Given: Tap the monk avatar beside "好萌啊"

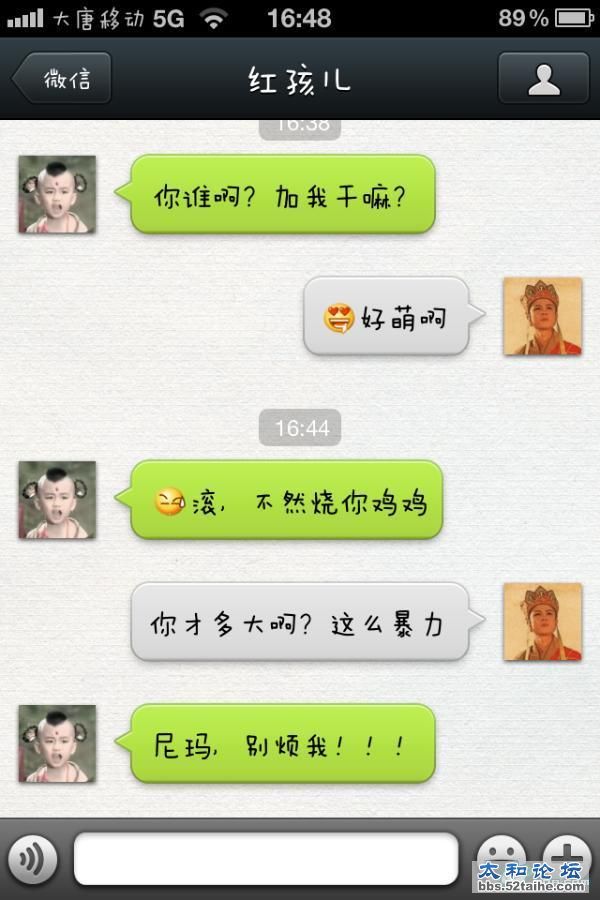Looking at the screenshot, I should tap(542, 316).
